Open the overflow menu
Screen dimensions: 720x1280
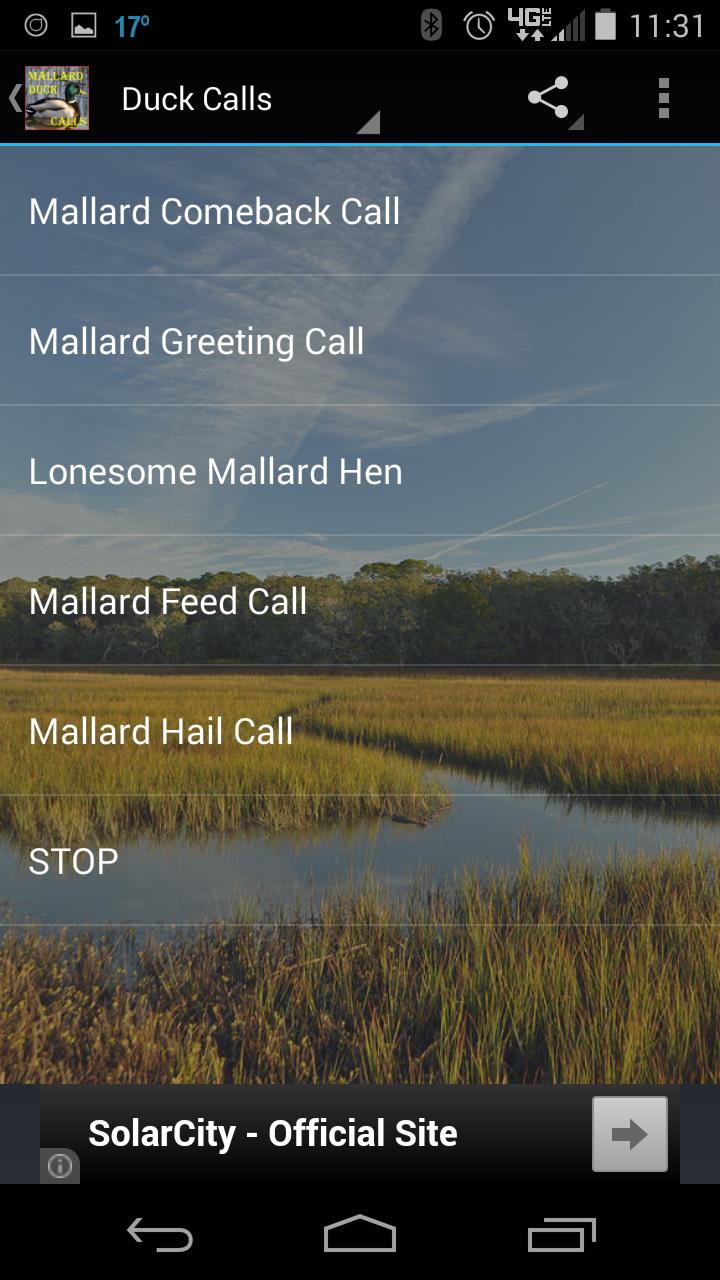pos(663,98)
